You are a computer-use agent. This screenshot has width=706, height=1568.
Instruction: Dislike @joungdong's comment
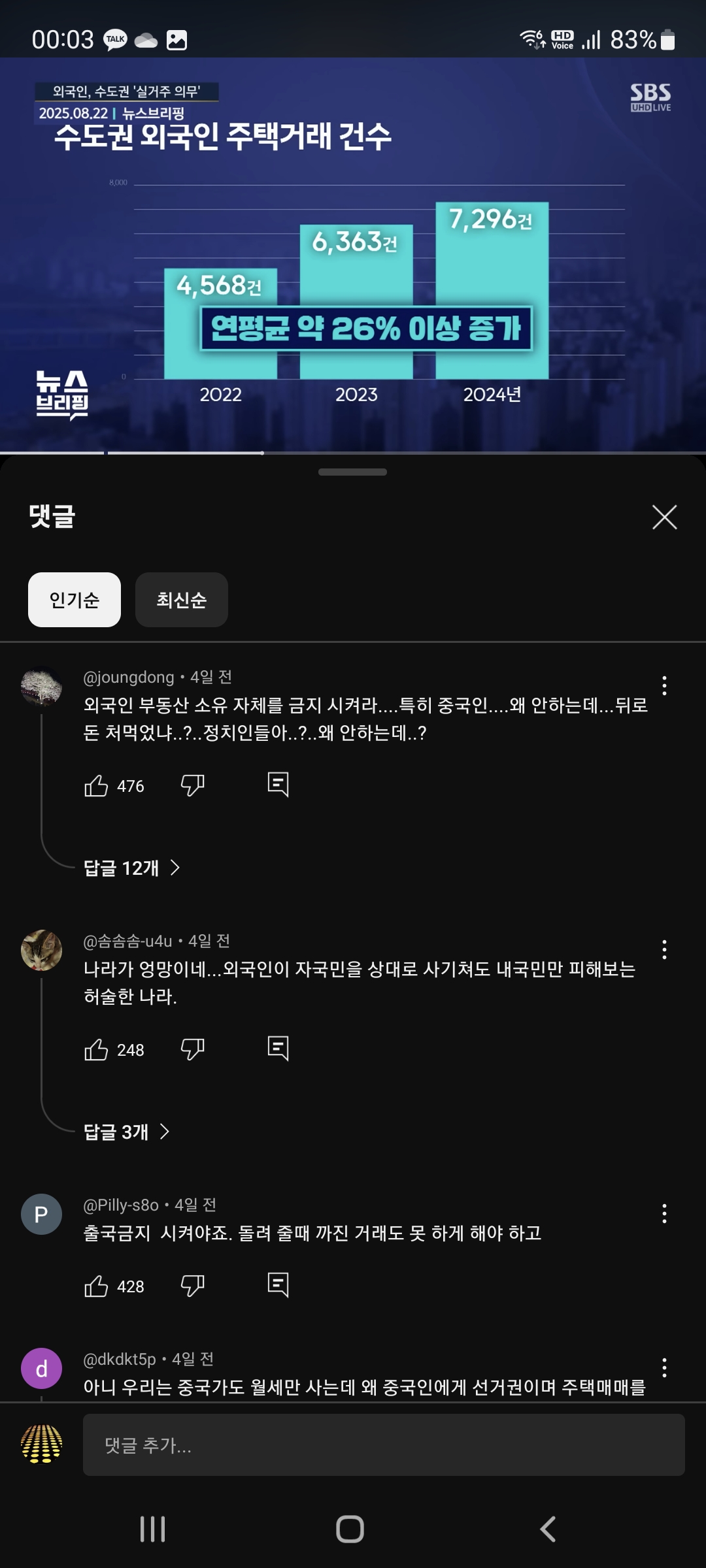click(192, 785)
